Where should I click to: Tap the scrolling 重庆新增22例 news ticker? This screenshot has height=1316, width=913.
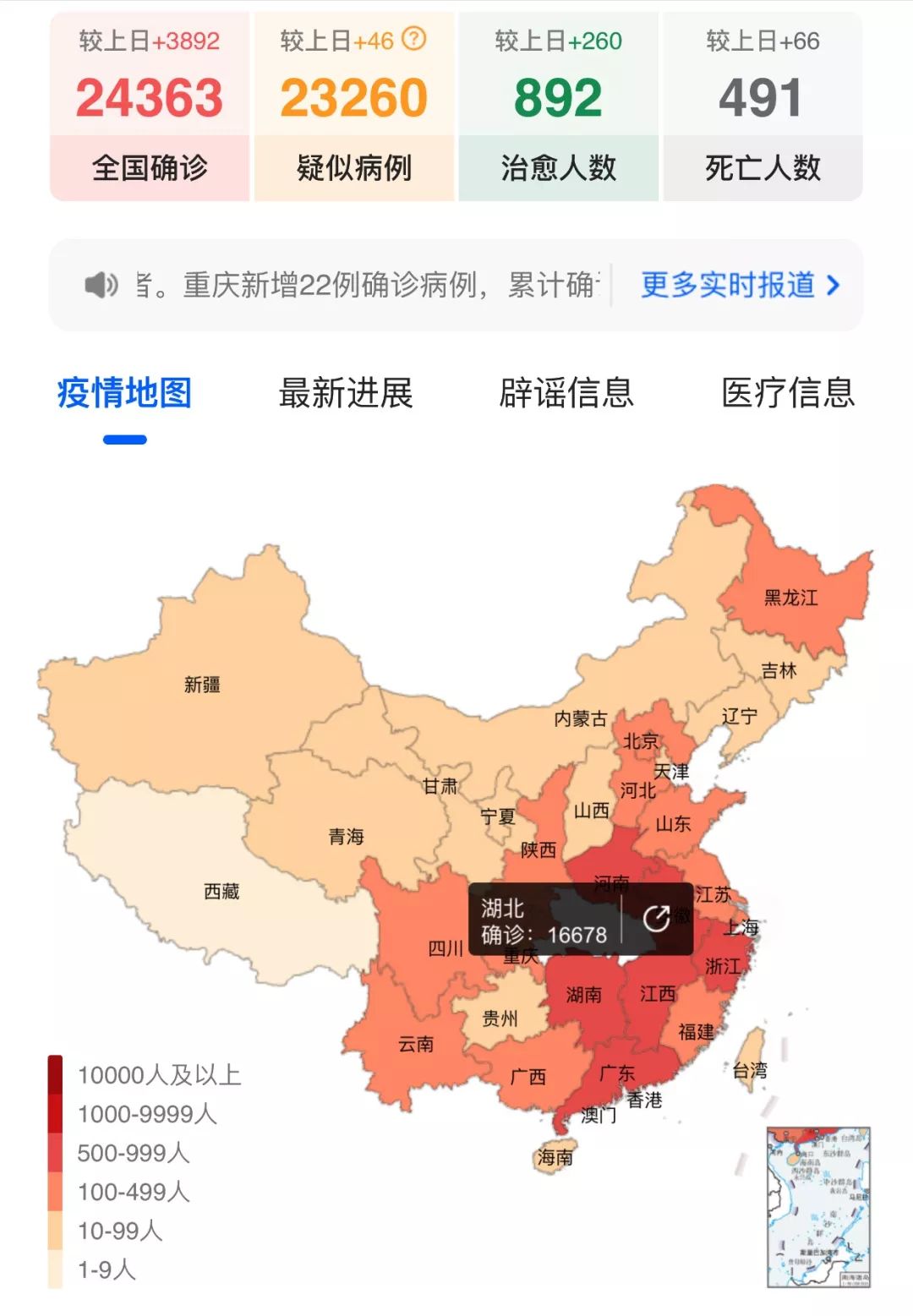tap(364, 286)
